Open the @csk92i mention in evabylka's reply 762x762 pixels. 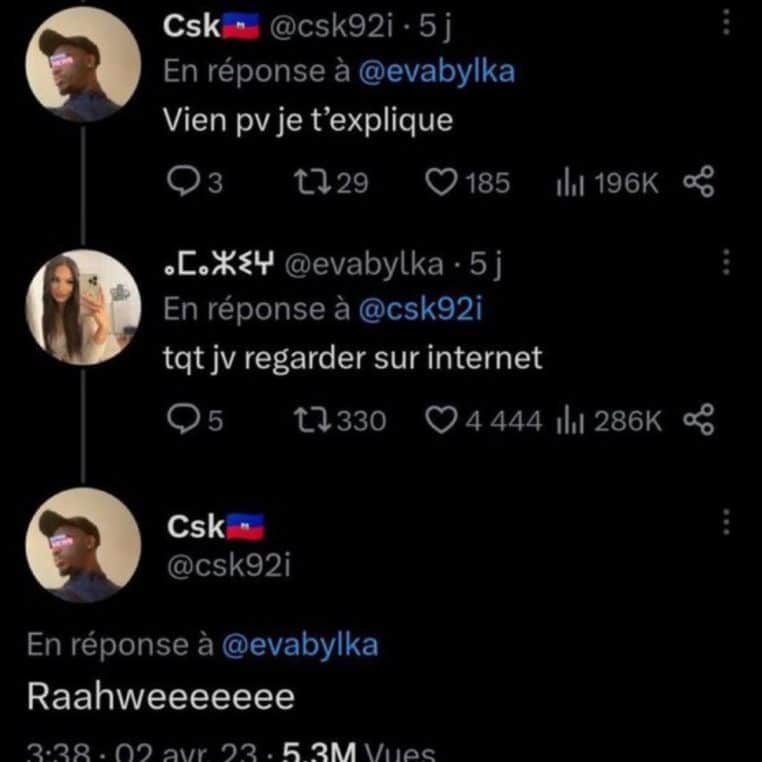point(420,310)
